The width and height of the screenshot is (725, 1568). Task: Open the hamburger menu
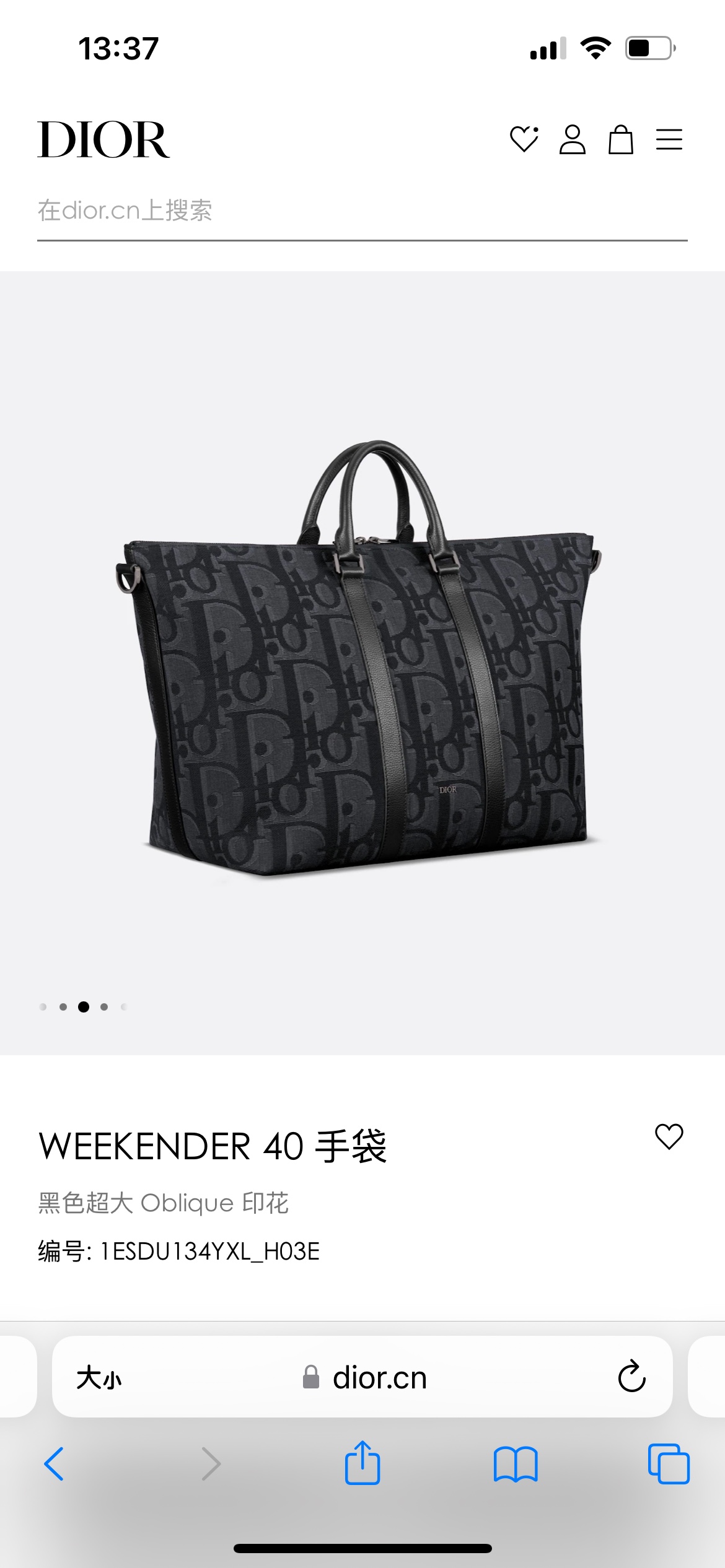(669, 139)
